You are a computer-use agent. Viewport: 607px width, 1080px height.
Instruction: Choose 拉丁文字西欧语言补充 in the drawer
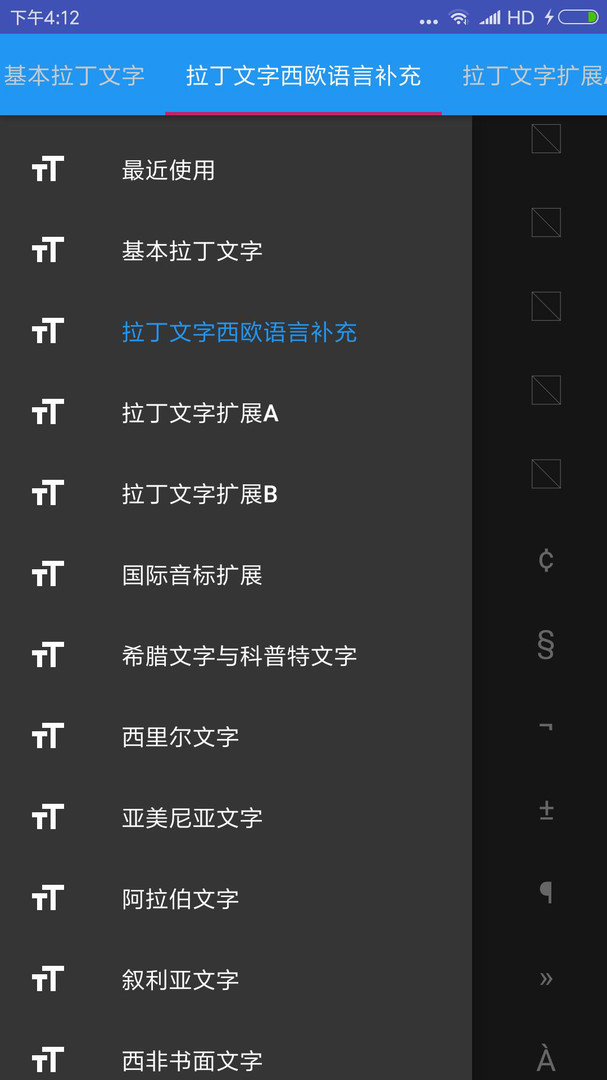click(239, 332)
